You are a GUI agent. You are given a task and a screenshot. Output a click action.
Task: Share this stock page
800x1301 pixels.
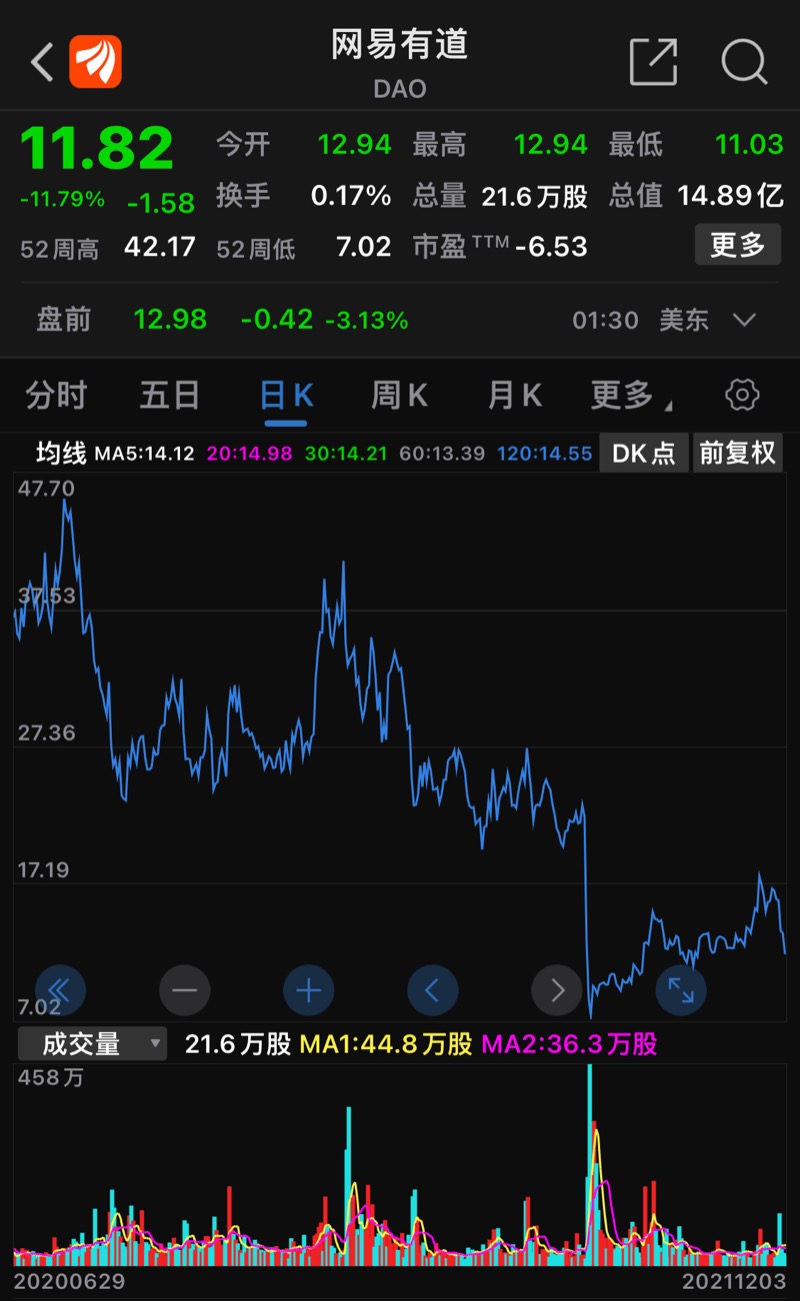click(653, 62)
